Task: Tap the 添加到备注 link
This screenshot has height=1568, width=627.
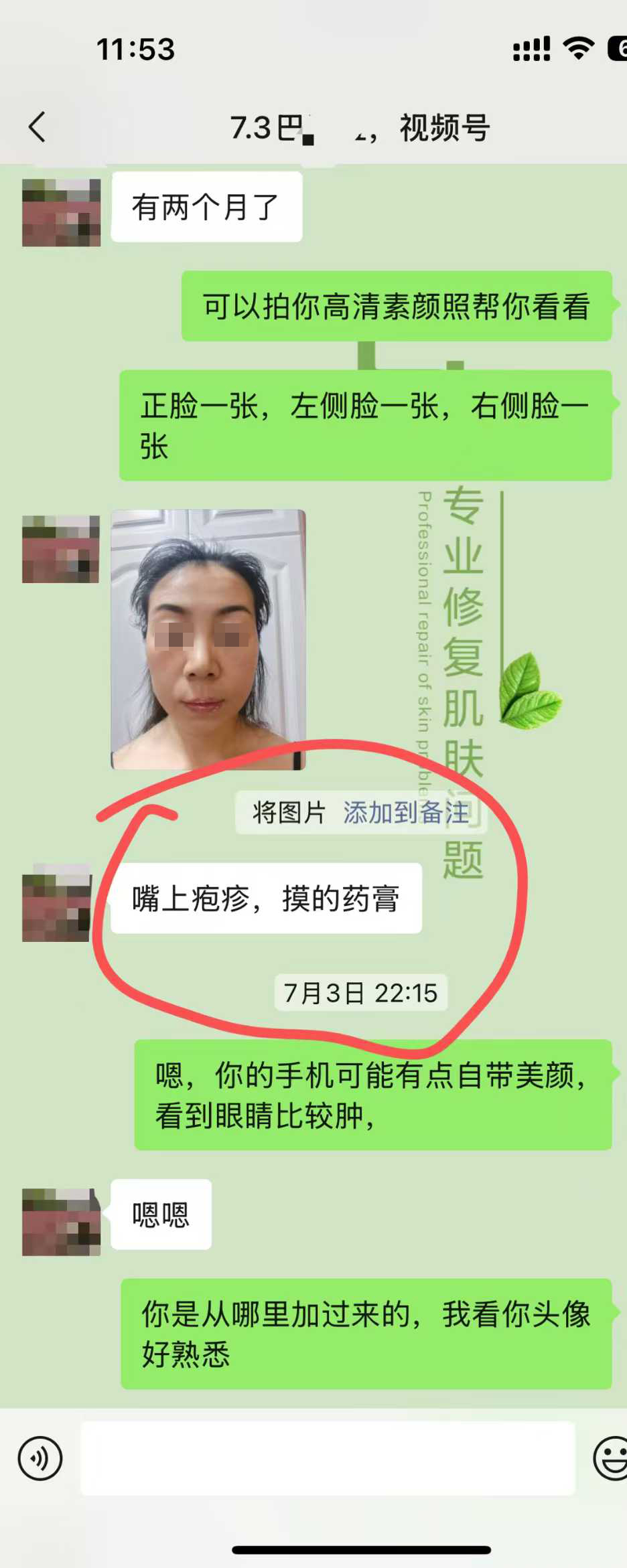Action: [406, 812]
